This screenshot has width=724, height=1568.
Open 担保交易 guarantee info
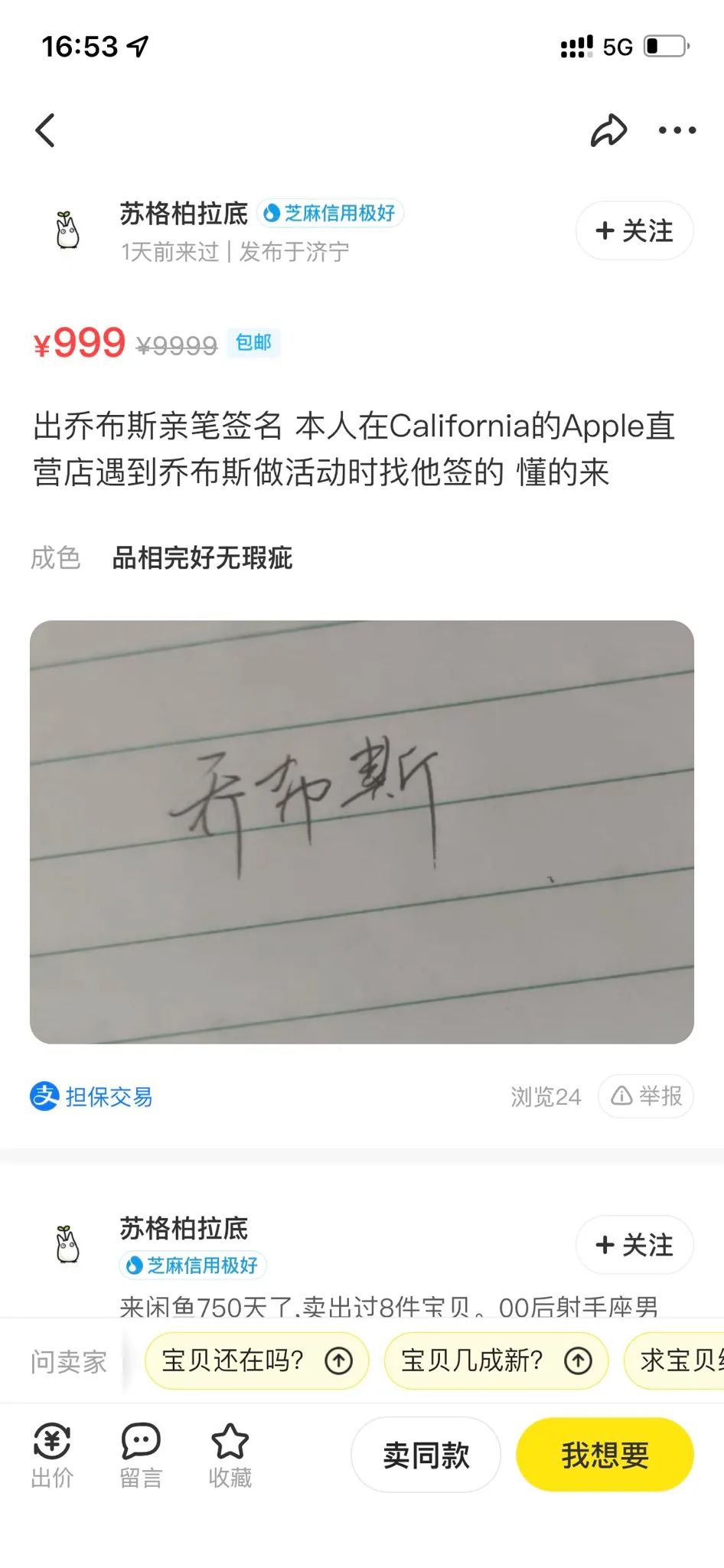92,1096
